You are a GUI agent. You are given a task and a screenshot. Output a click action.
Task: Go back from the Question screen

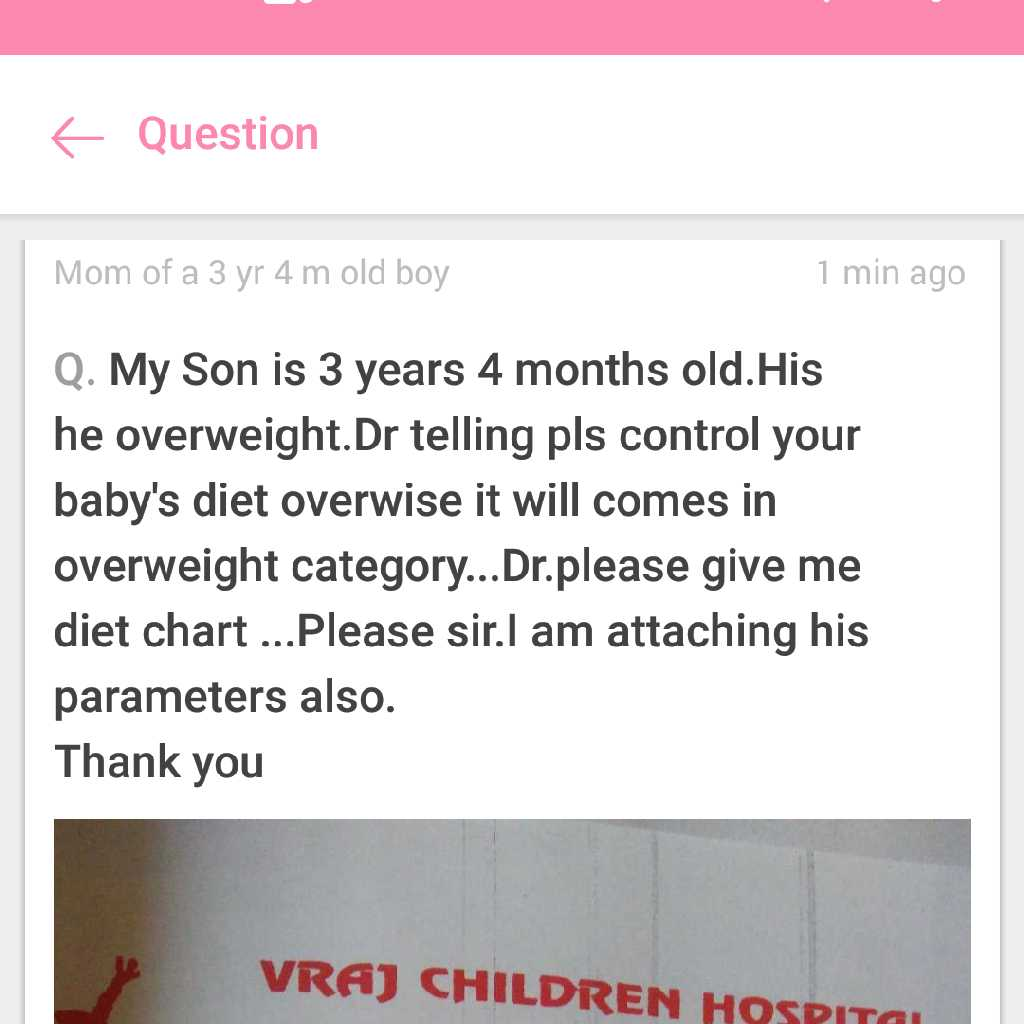click(x=77, y=137)
